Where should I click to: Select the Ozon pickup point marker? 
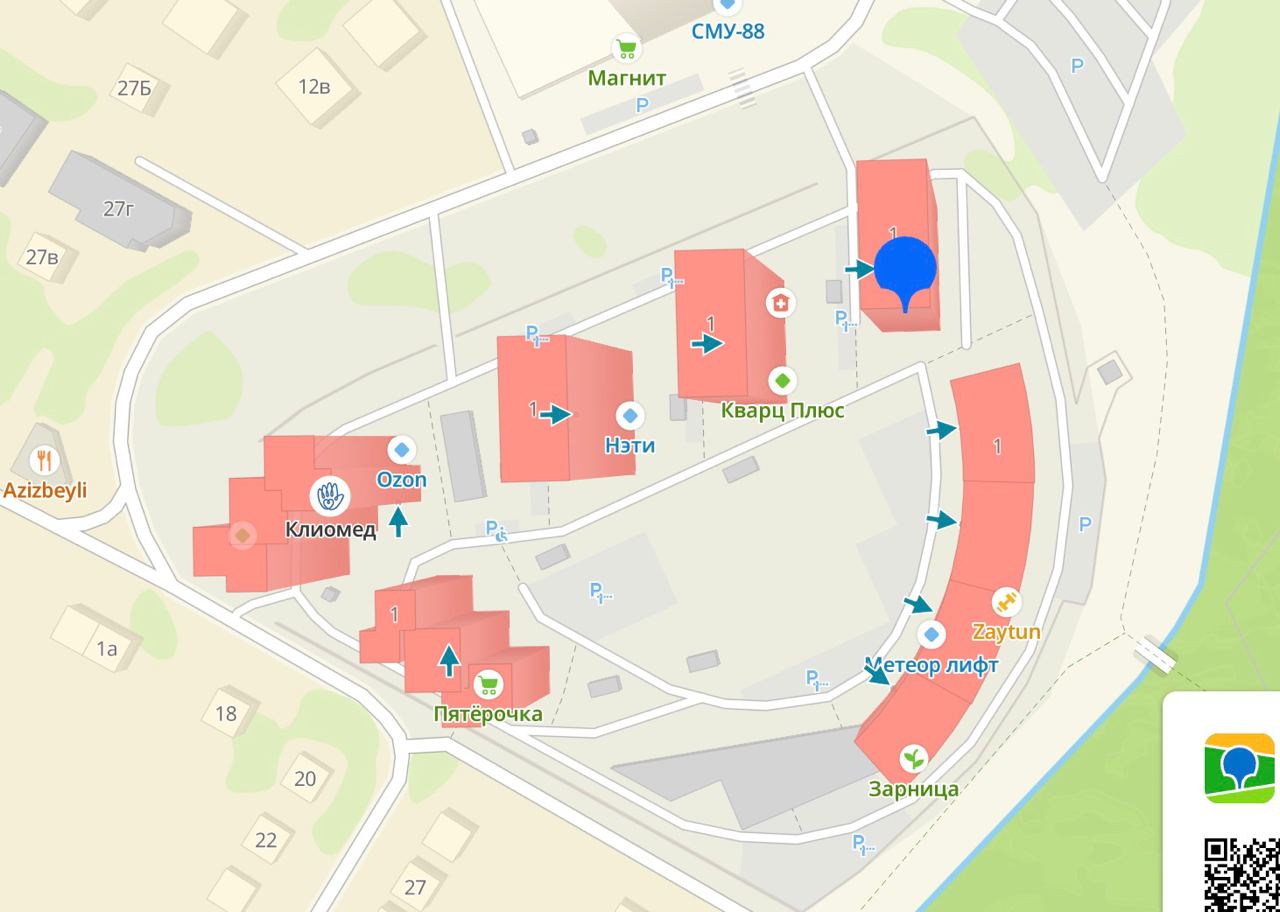point(402,450)
